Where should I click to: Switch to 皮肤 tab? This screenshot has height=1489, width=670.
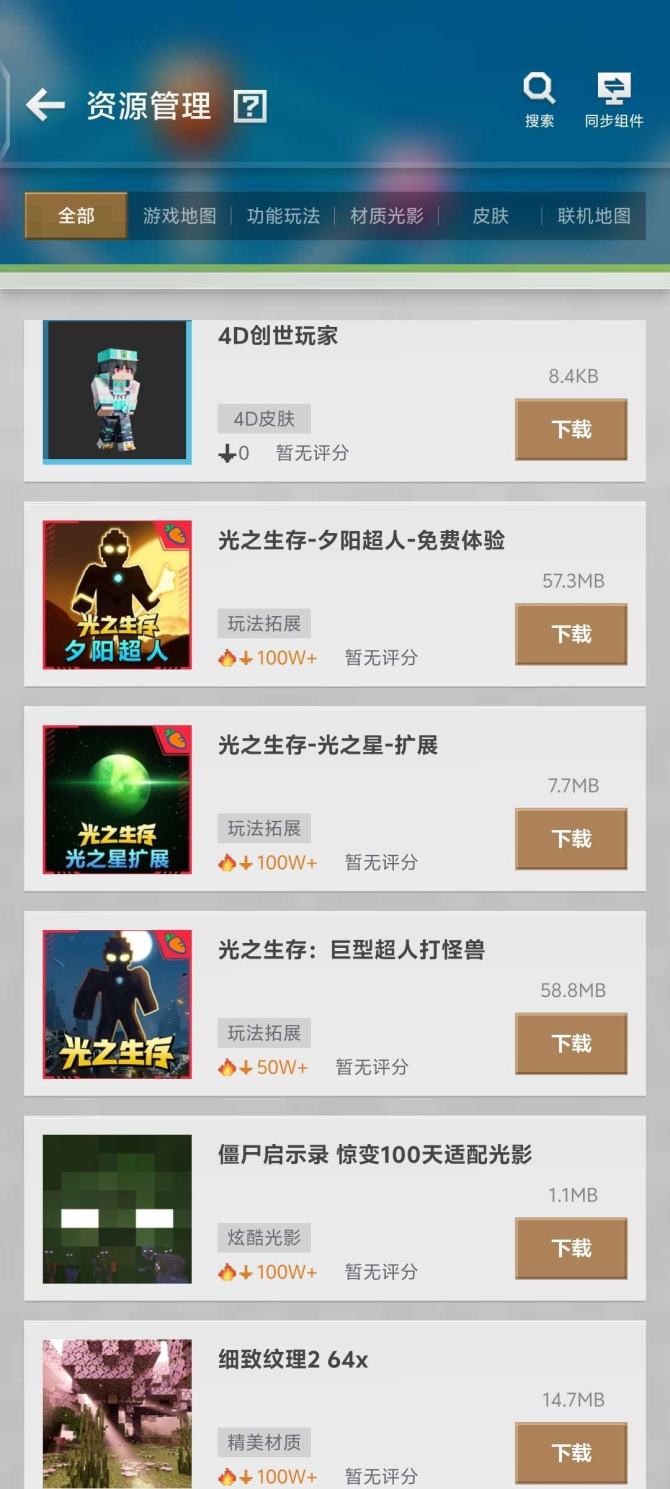pyautogui.click(x=490, y=215)
